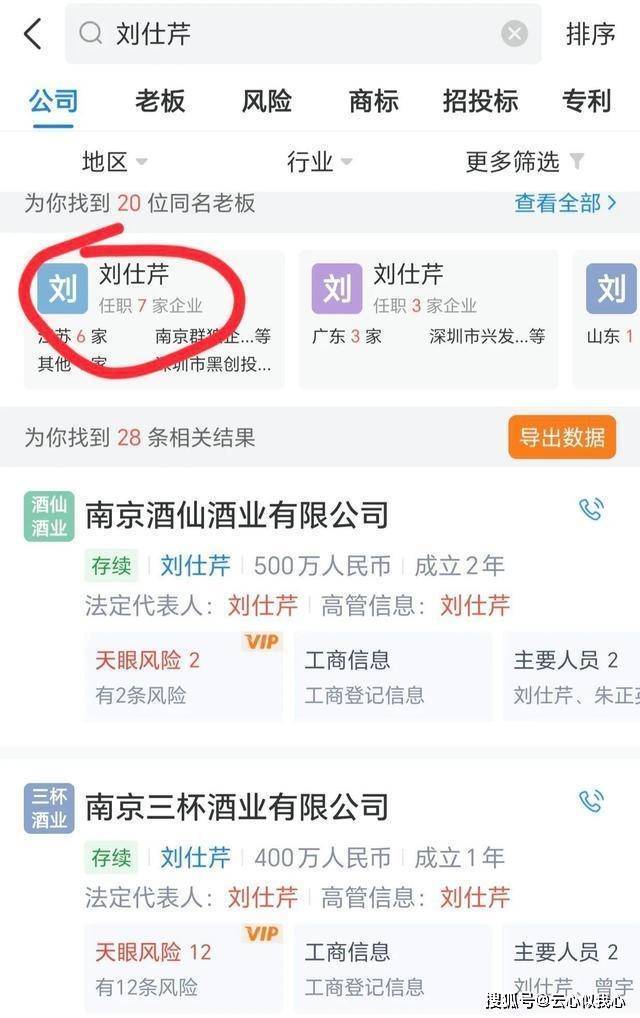The width and height of the screenshot is (640, 1018).
Task: Switch to the 老板 tab
Action: pos(160,101)
